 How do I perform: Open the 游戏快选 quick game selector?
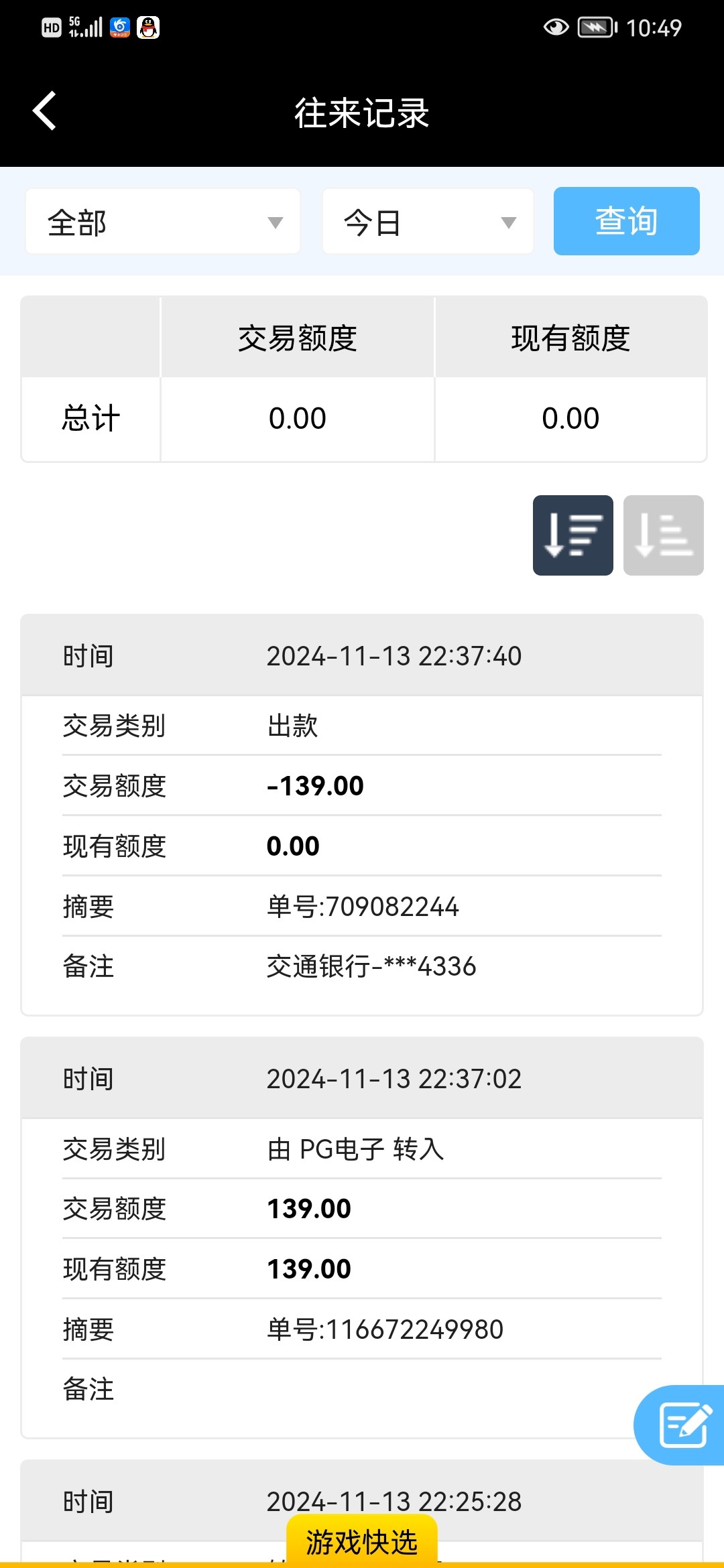tap(362, 1541)
